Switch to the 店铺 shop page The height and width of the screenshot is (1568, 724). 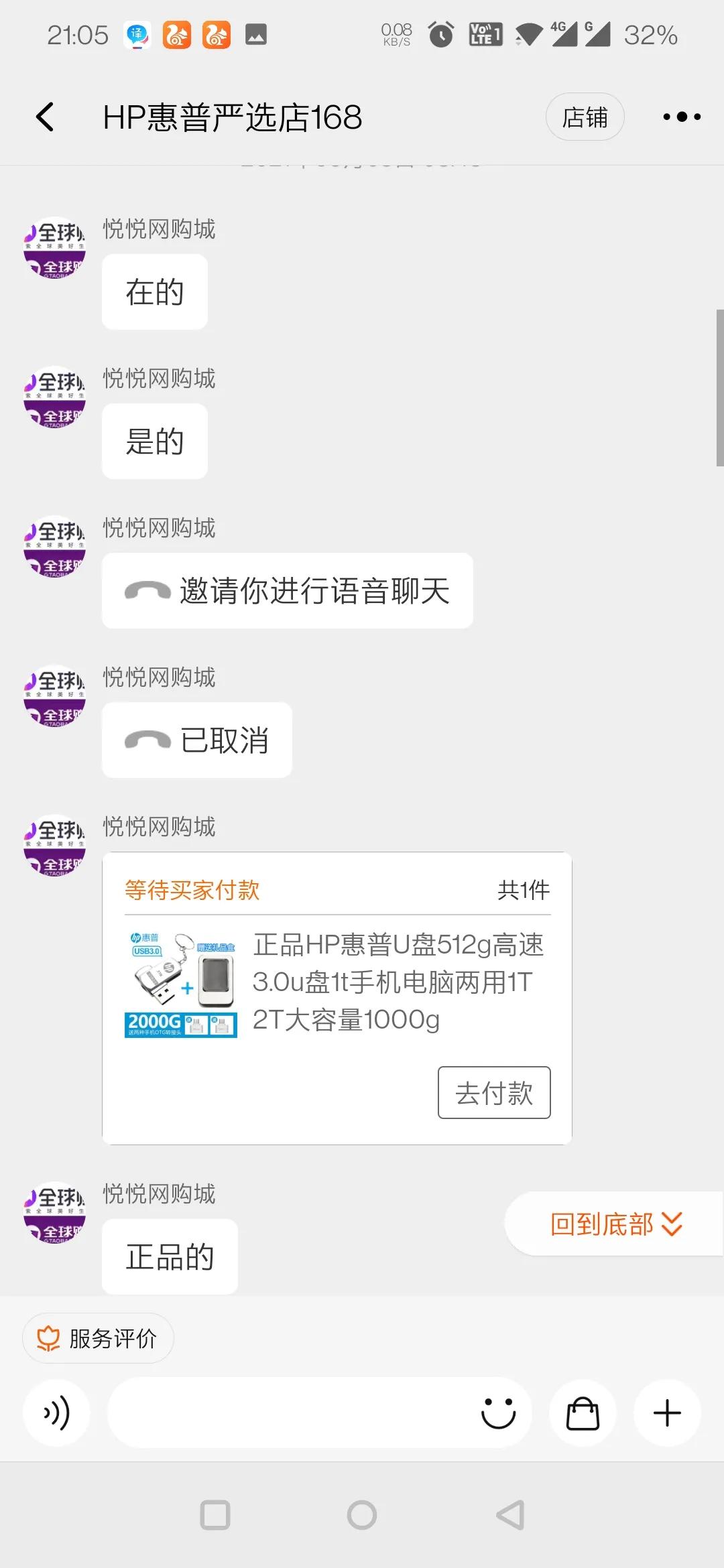pos(585,116)
